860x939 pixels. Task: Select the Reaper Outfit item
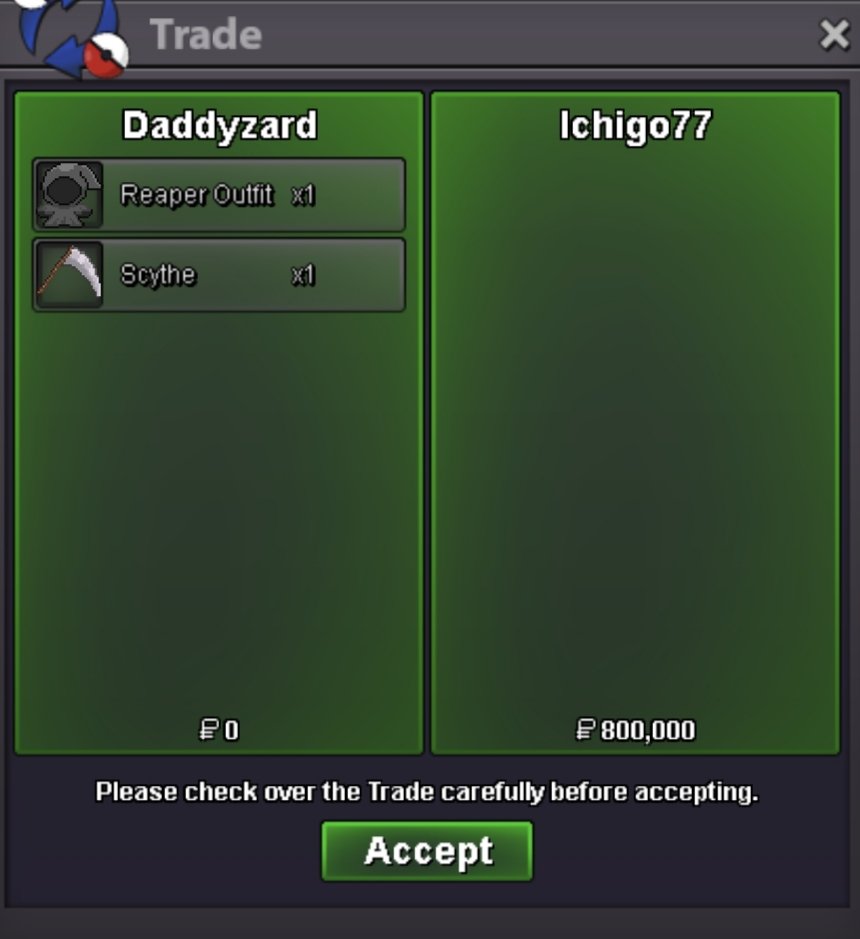click(x=219, y=195)
